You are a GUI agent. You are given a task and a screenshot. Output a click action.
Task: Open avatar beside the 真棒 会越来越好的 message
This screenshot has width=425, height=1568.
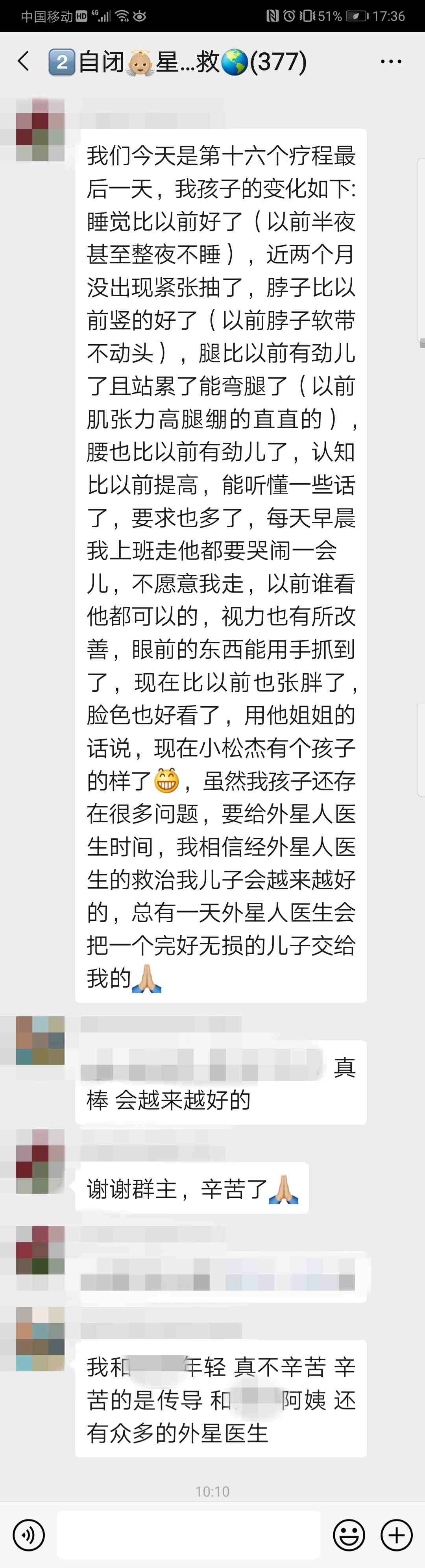[40, 1040]
